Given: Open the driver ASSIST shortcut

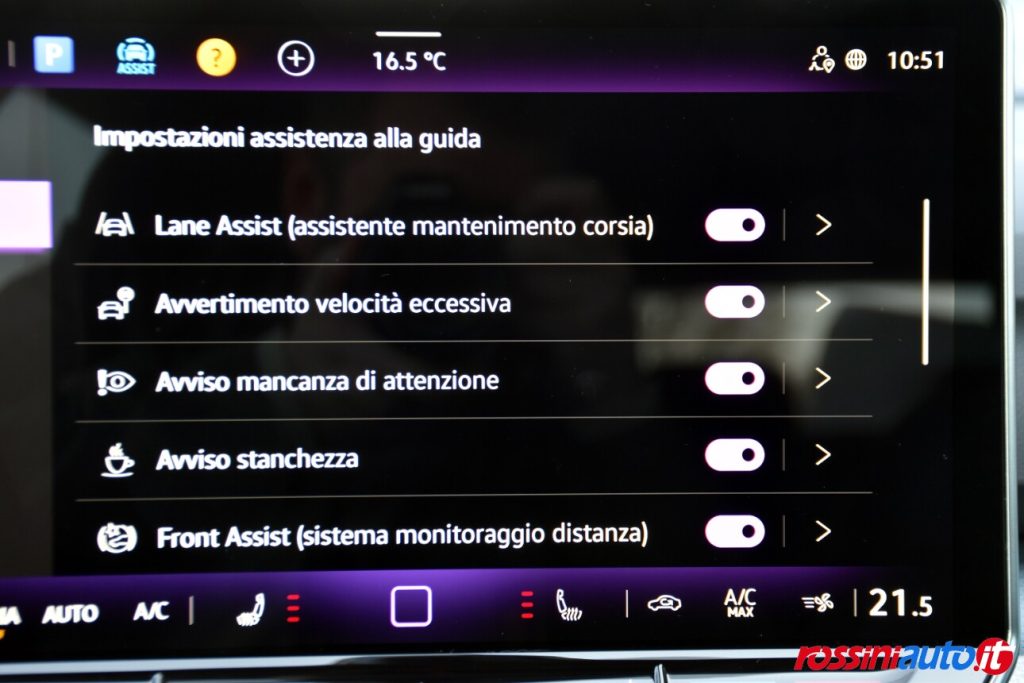Looking at the screenshot, I should pyautogui.click(x=135, y=57).
